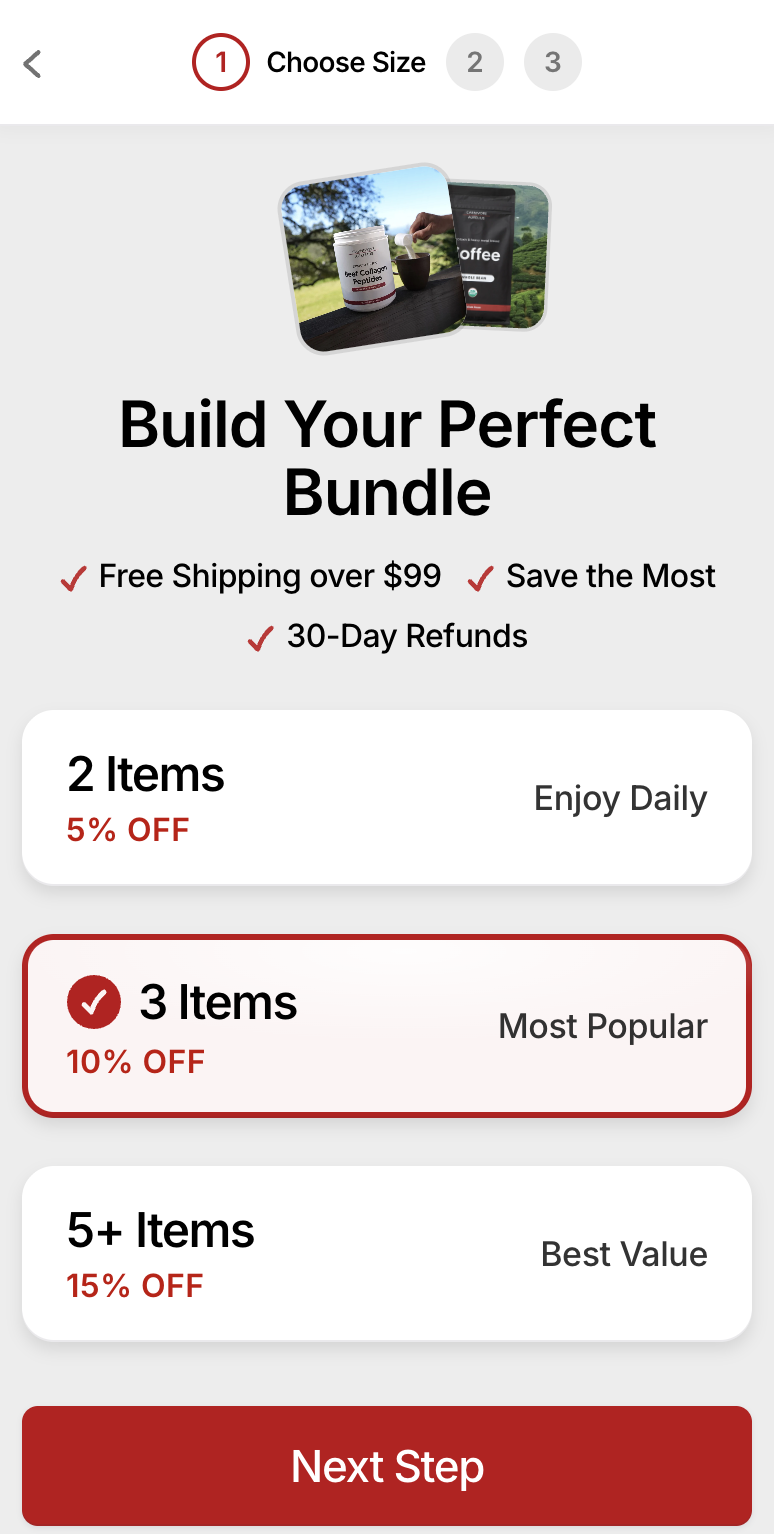The width and height of the screenshot is (774, 1534).
Task: Select the 2 Items bundle option
Action: [x=387, y=798]
